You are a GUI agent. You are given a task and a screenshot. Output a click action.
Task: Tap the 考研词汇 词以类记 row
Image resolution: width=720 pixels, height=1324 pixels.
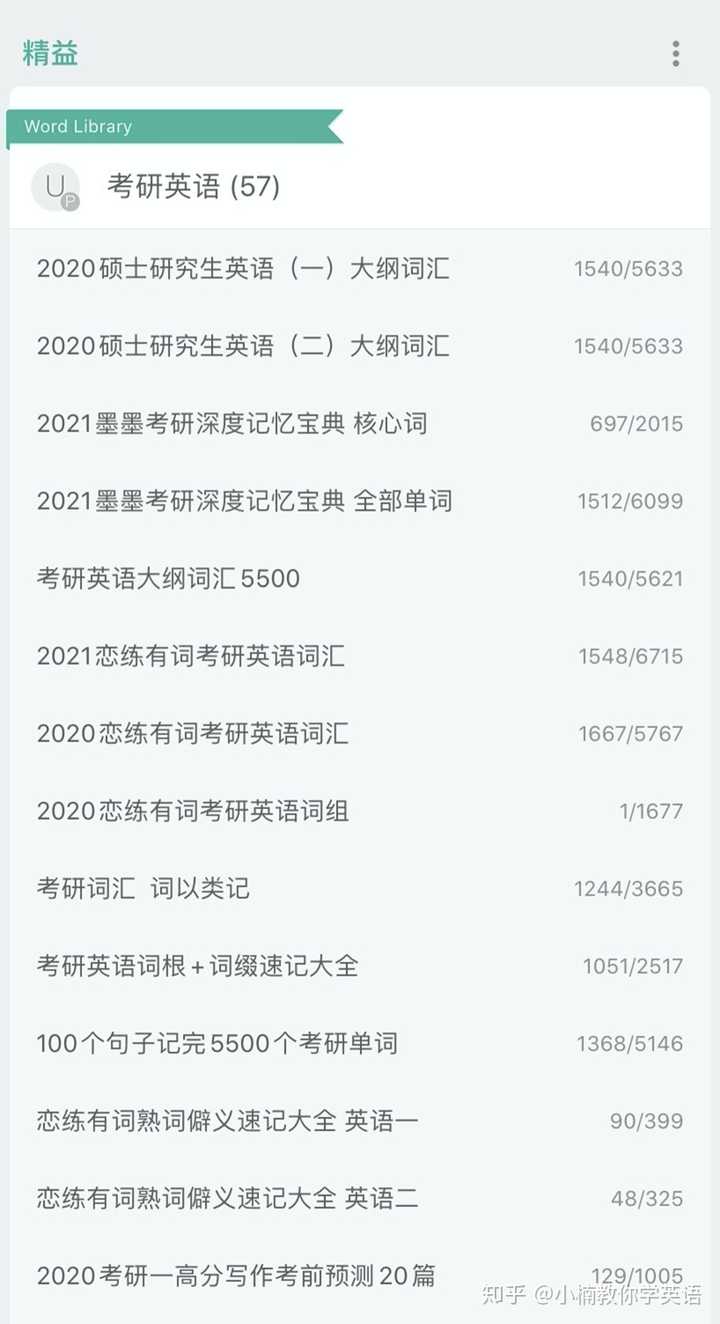(x=143, y=888)
